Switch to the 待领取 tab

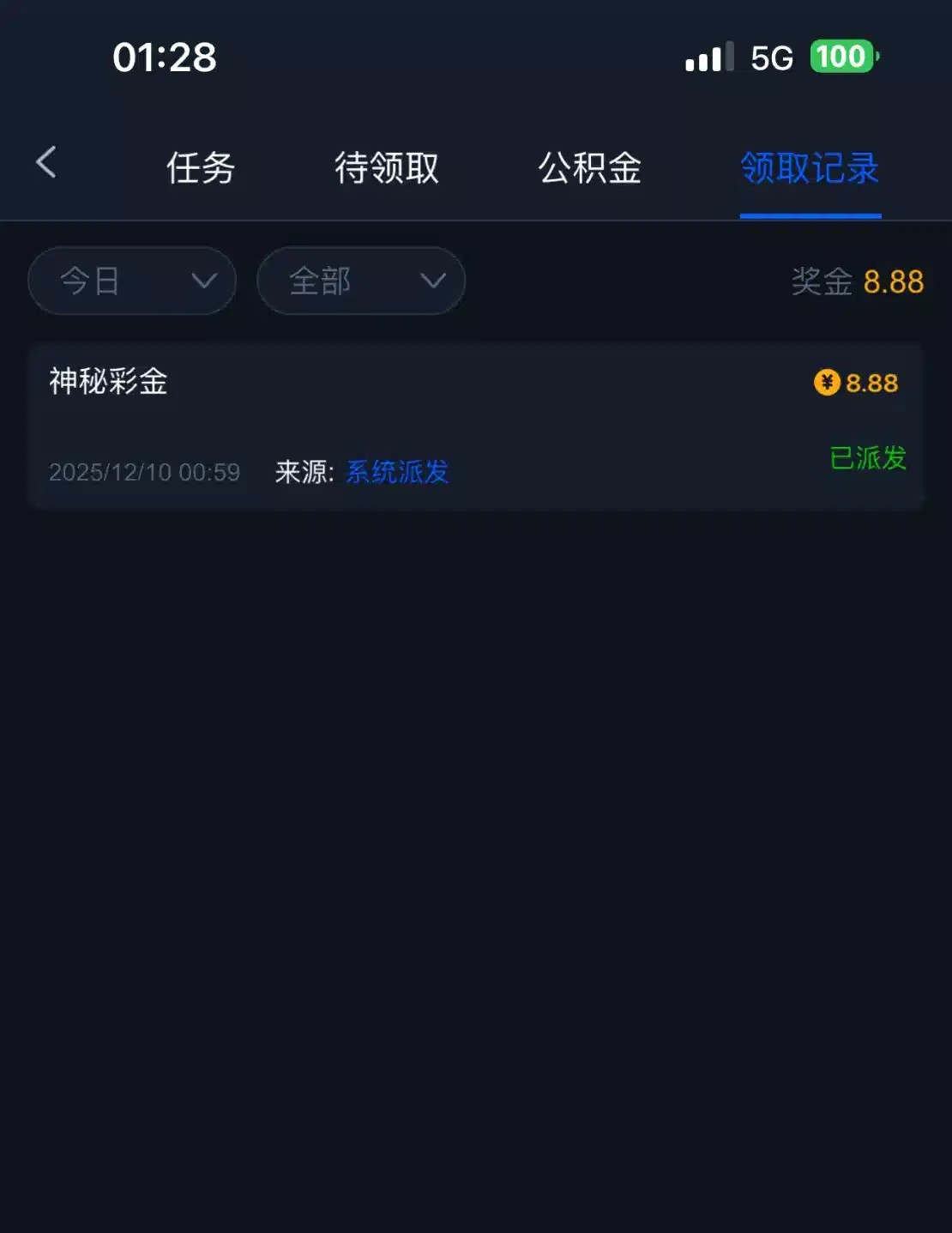click(x=386, y=167)
